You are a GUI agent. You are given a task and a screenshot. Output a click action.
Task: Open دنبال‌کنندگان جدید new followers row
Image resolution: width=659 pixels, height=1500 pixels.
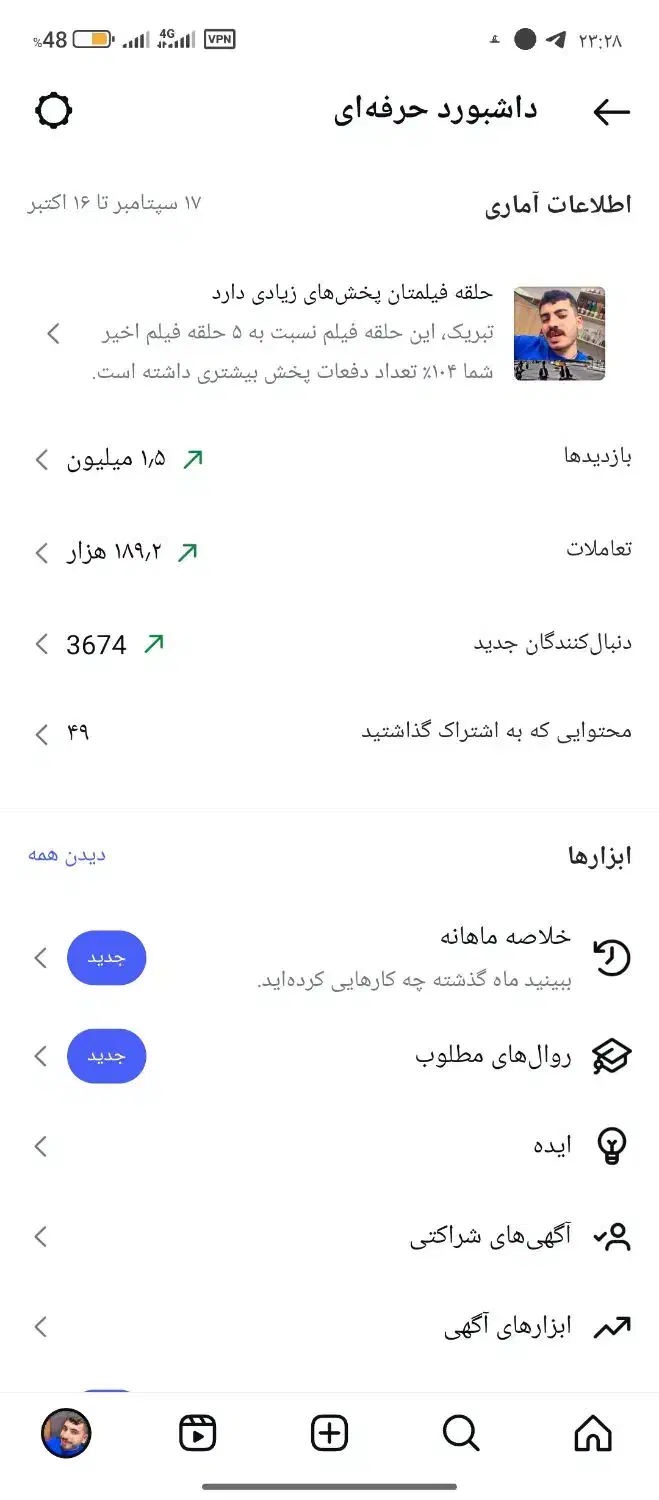point(330,644)
